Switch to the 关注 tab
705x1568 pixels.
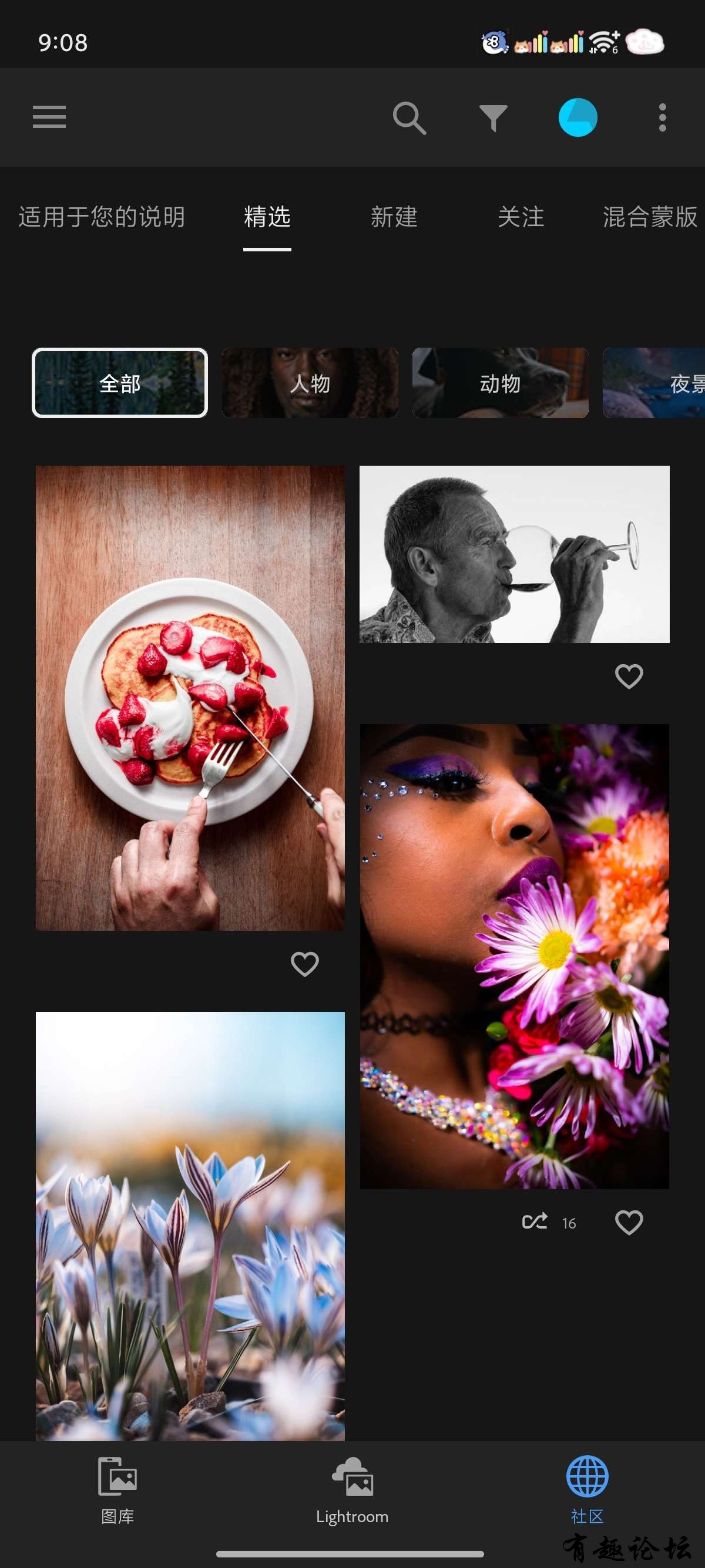(521, 217)
